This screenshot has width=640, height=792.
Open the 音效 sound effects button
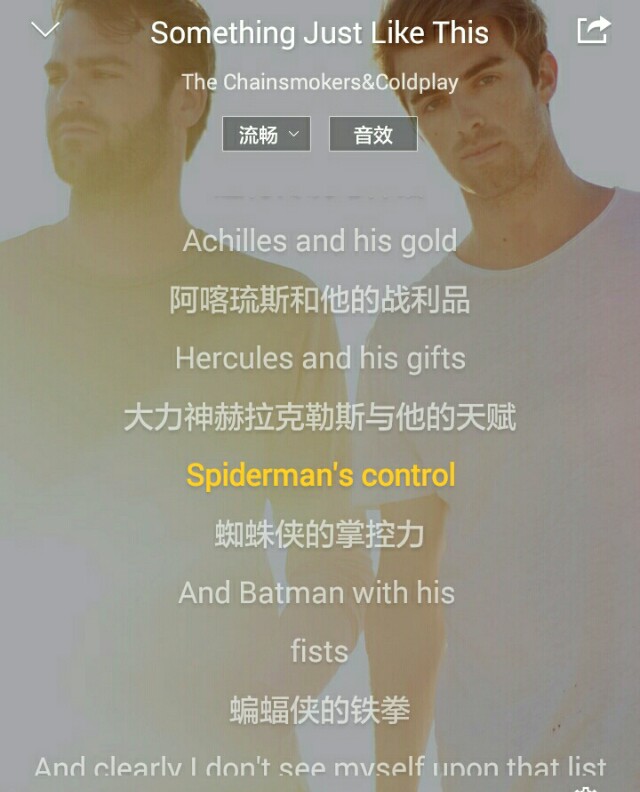[373, 134]
